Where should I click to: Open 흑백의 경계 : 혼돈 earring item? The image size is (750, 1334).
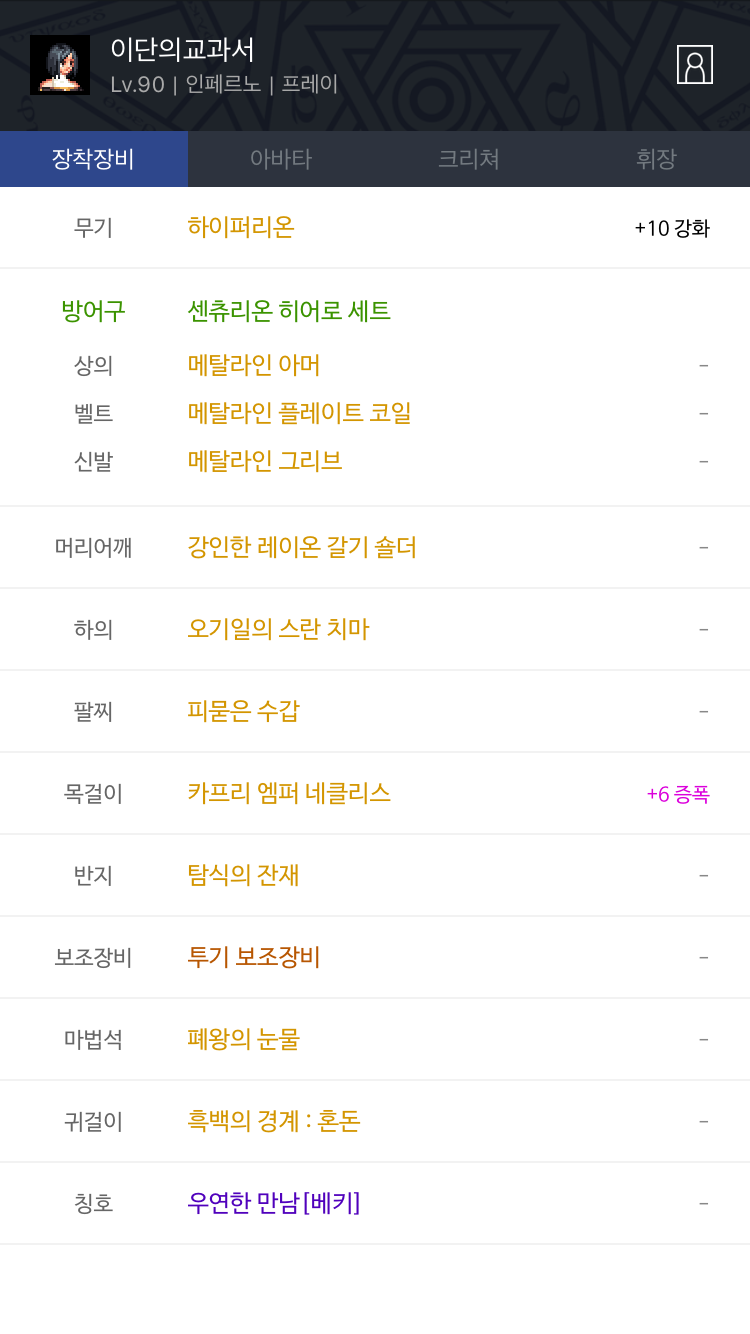[375, 1121]
